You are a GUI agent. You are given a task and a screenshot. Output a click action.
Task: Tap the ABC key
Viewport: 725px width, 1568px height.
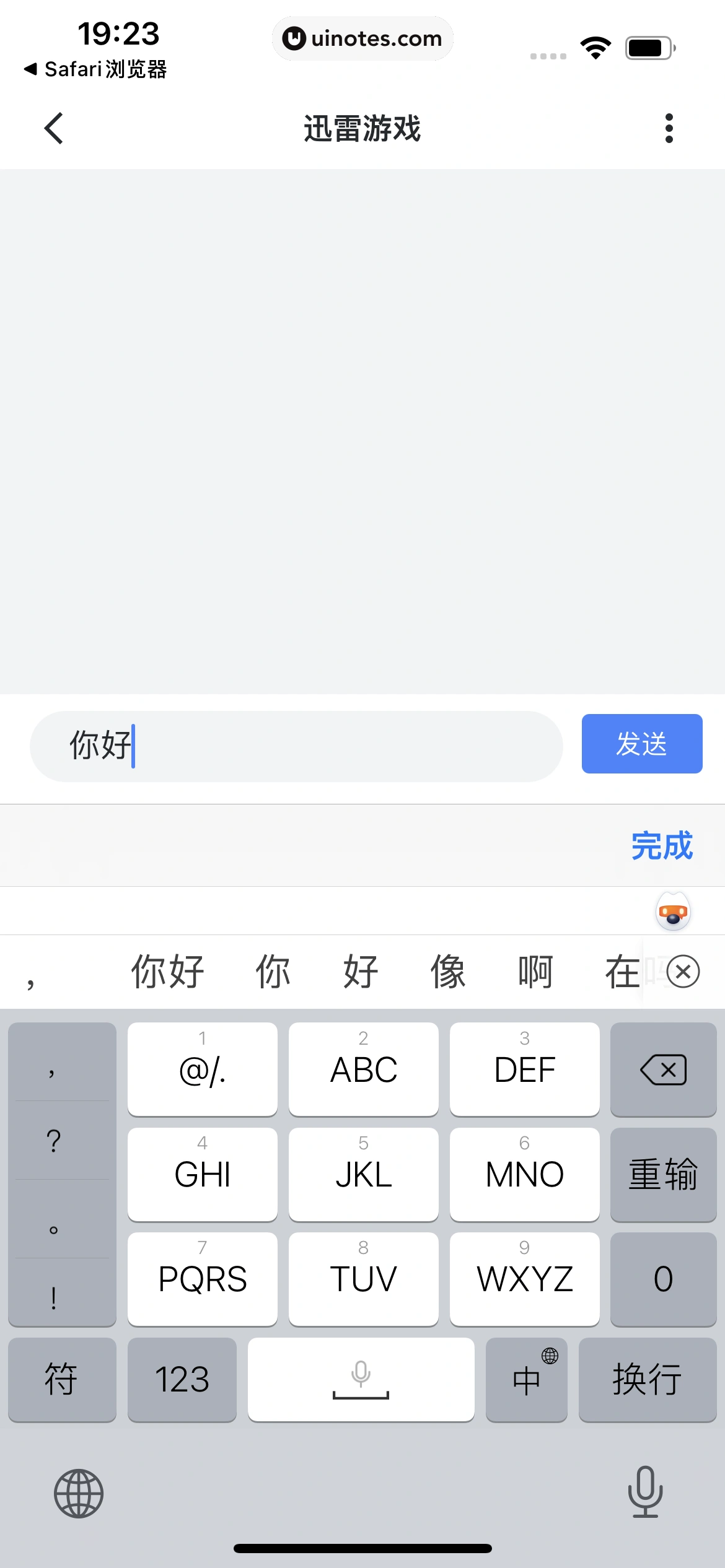pos(363,1069)
